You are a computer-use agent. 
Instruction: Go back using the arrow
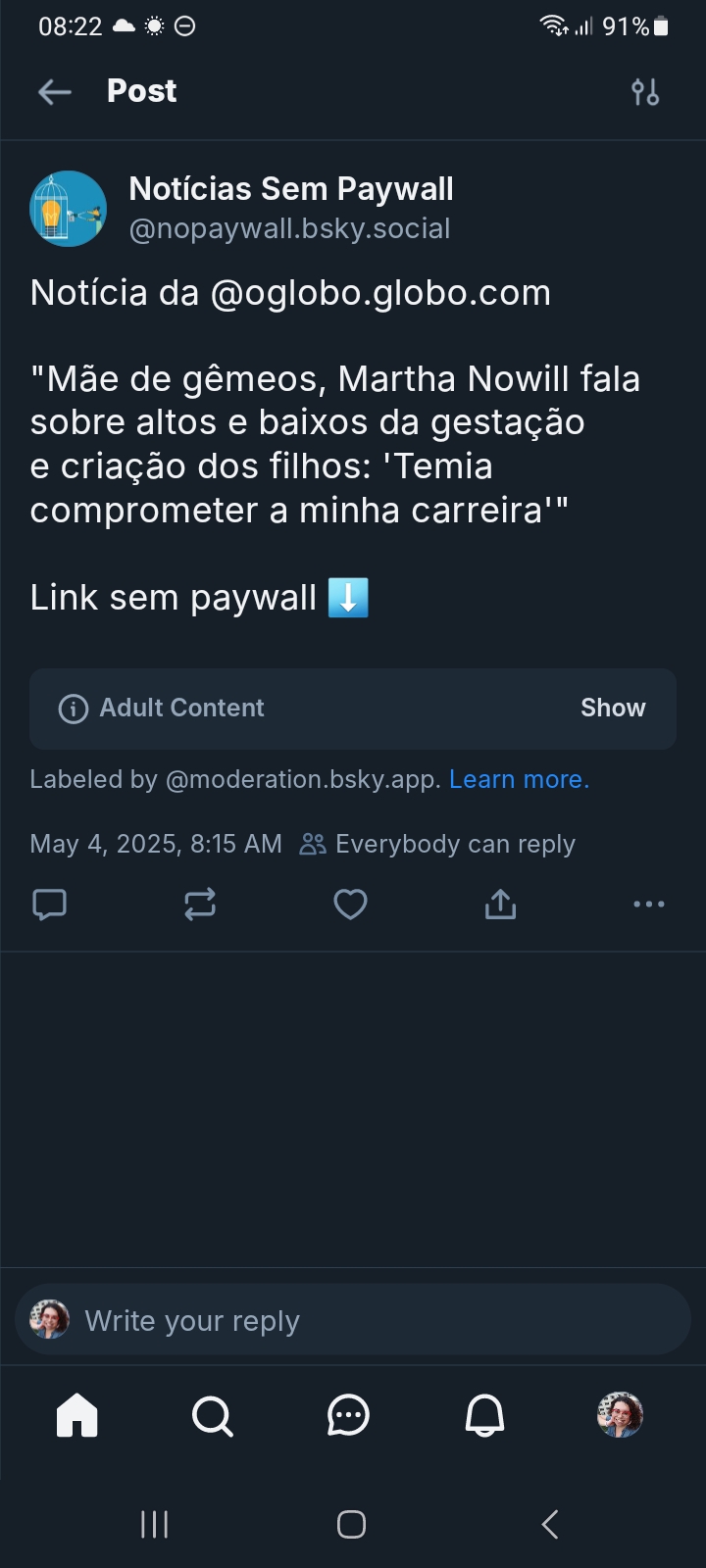click(x=55, y=92)
